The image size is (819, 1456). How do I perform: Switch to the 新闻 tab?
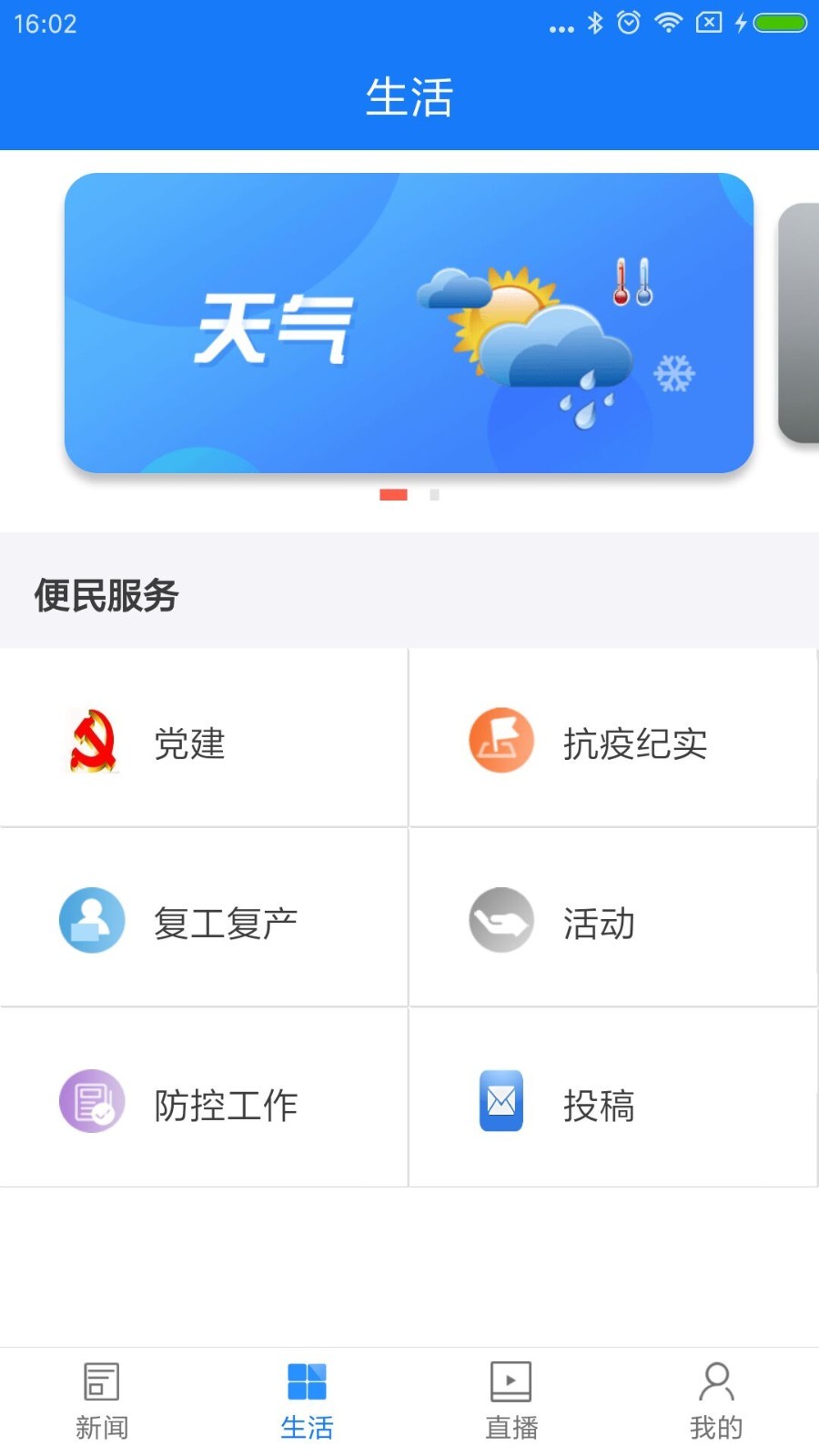[x=100, y=1401]
